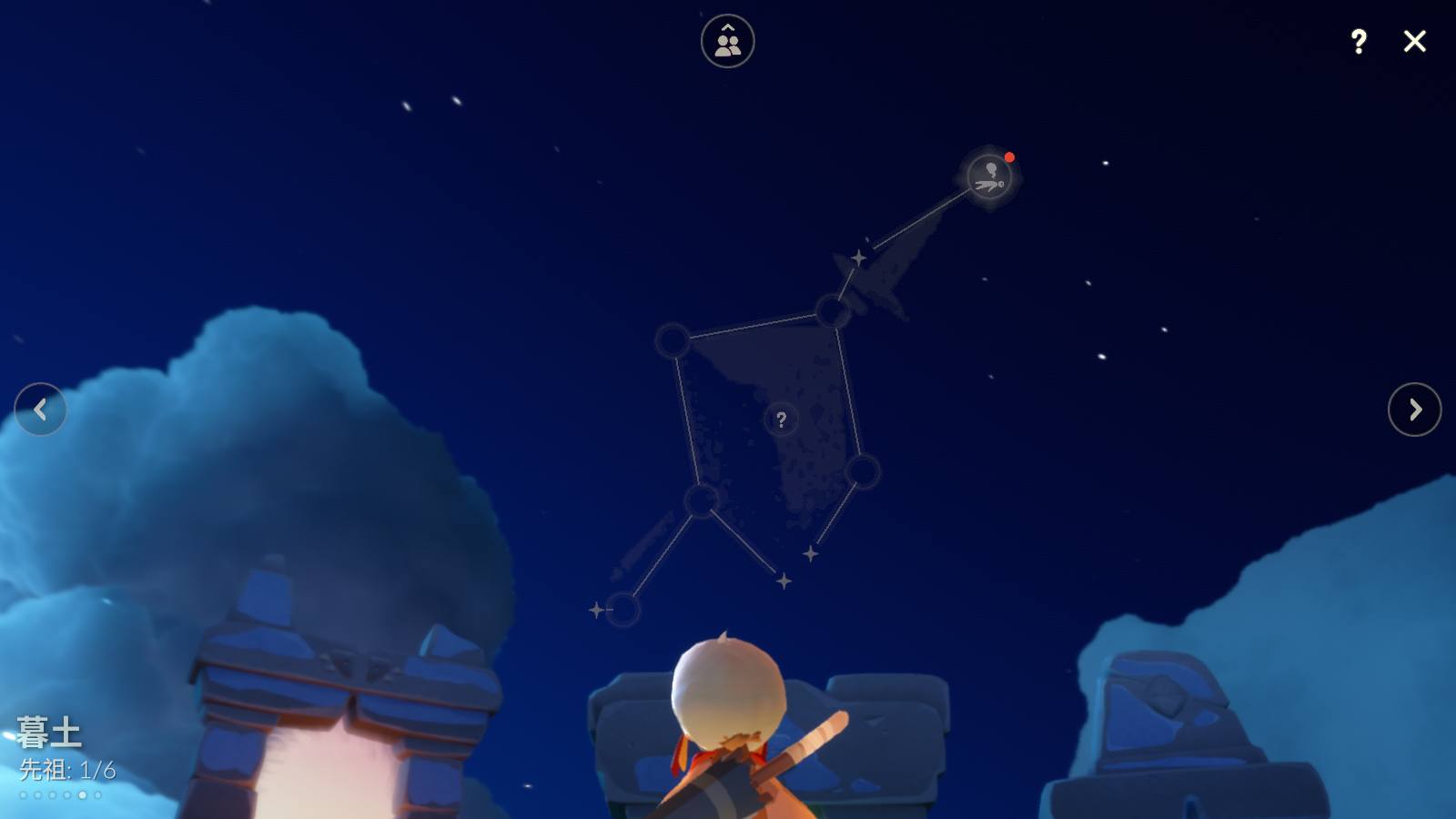Go to the previous constellation

(40, 409)
